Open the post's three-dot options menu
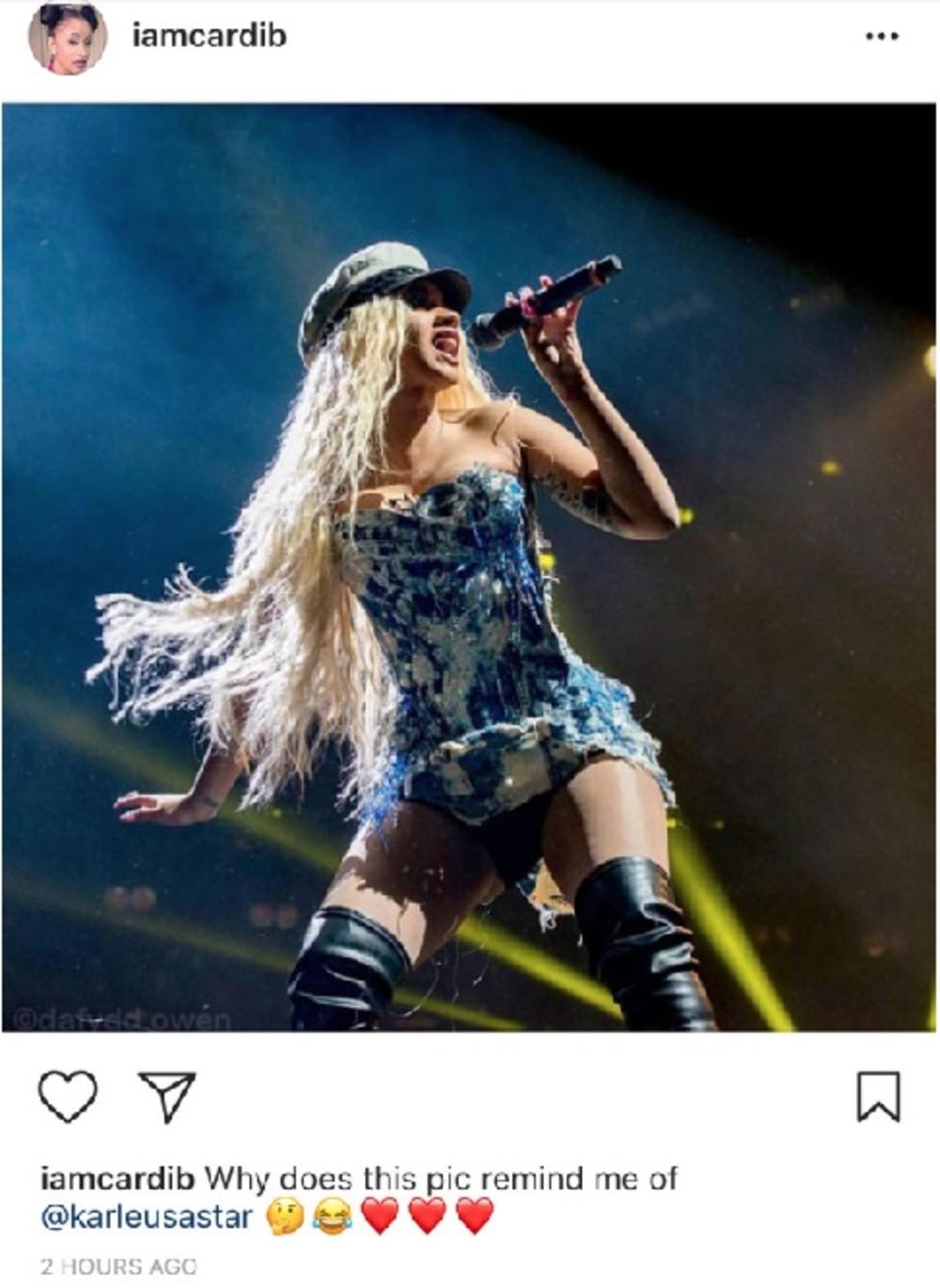940x1288 pixels. pyautogui.click(x=881, y=37)
